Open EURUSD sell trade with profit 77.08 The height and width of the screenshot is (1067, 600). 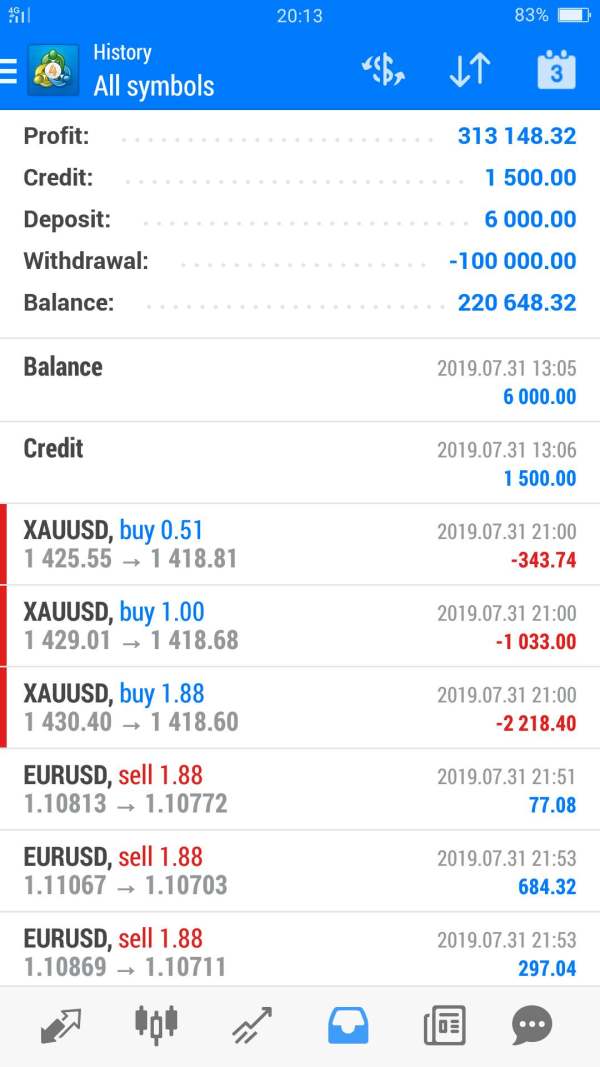[300, 789]
